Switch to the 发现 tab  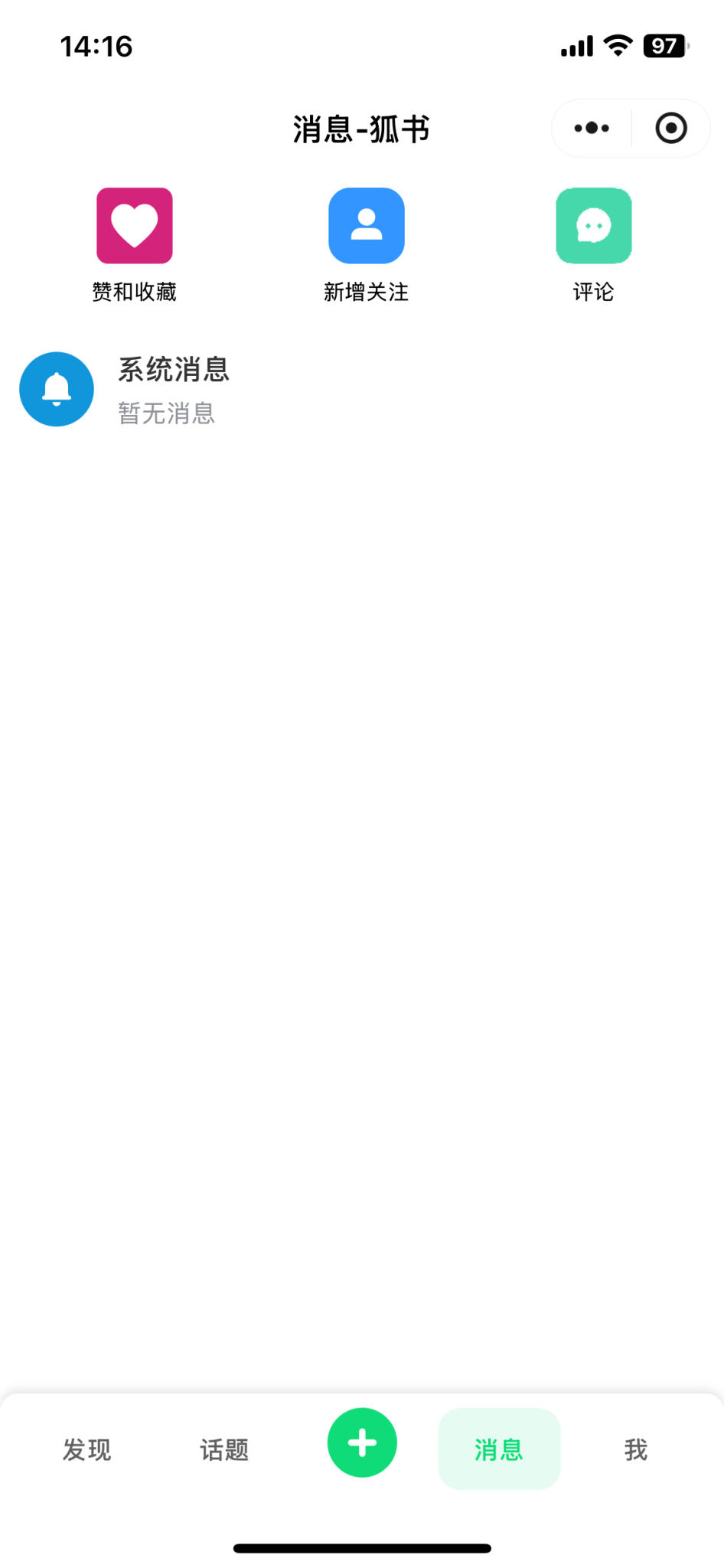(x=86, y=1449)
